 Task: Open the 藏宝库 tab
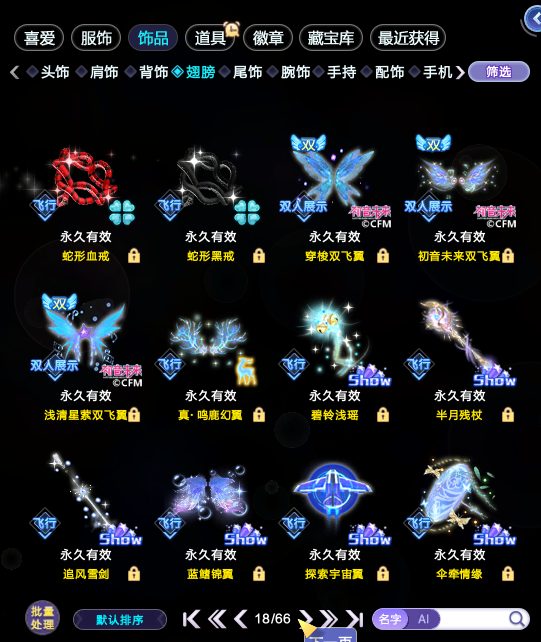coord(331,38)
